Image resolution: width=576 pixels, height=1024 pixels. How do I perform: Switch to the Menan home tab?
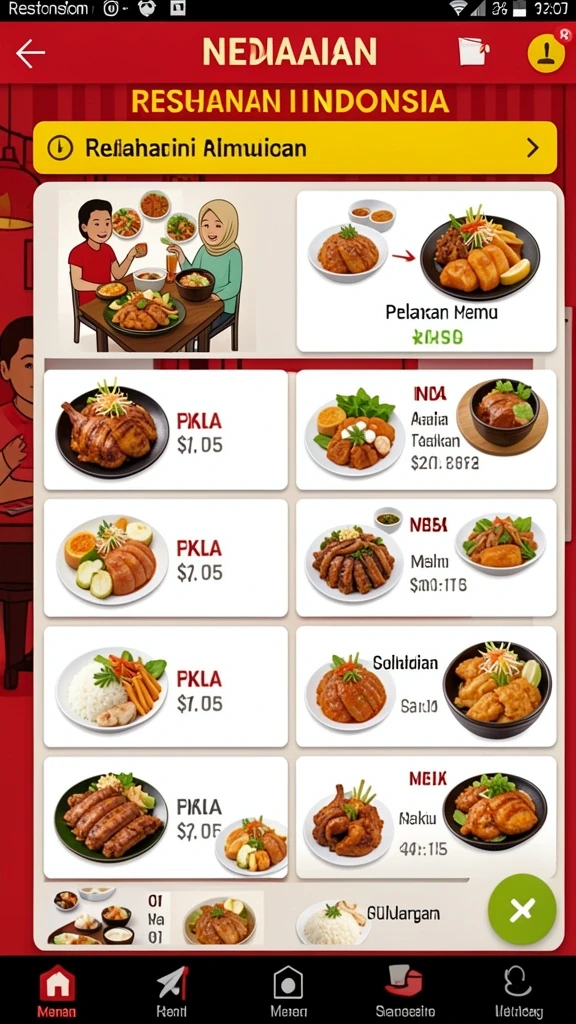tap(57, 991)
